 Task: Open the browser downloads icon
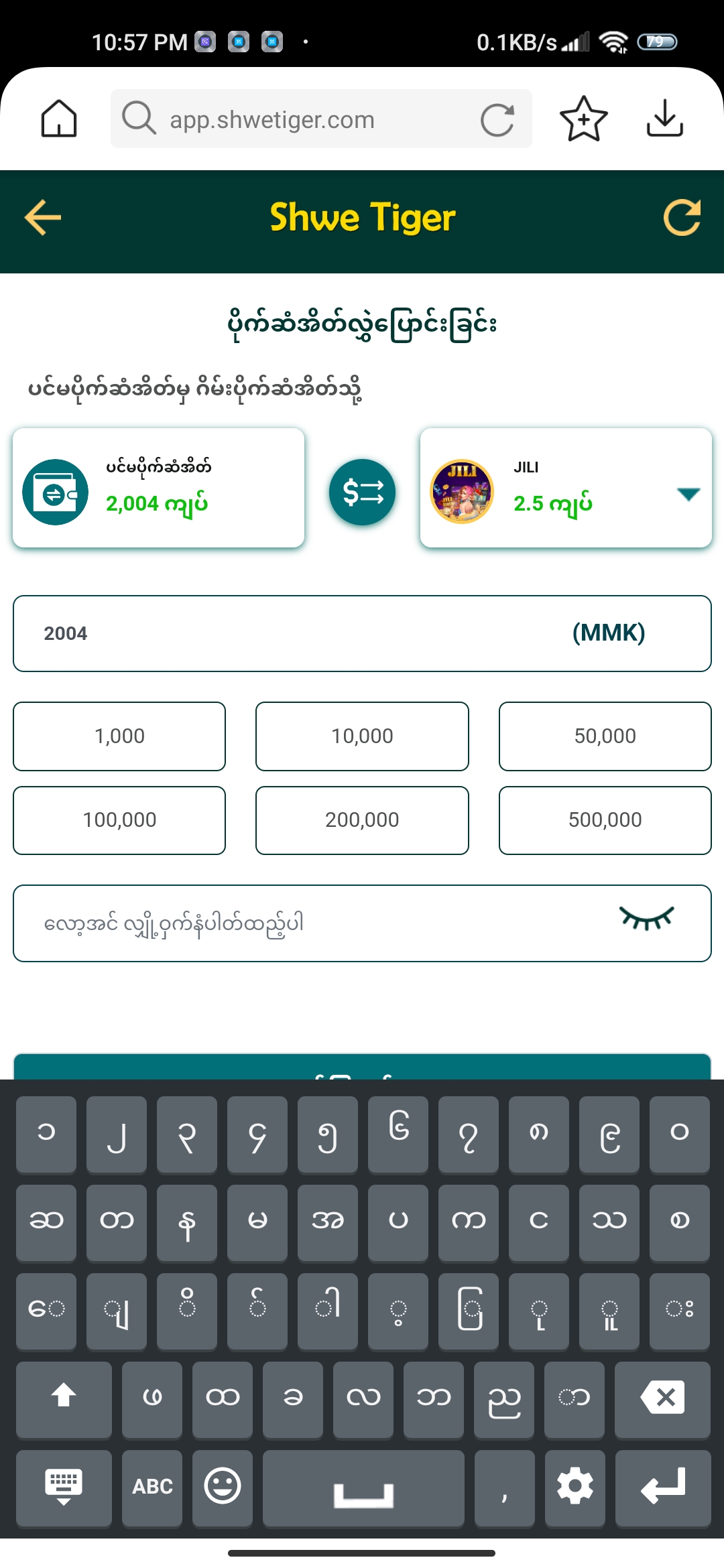[664, 119]
